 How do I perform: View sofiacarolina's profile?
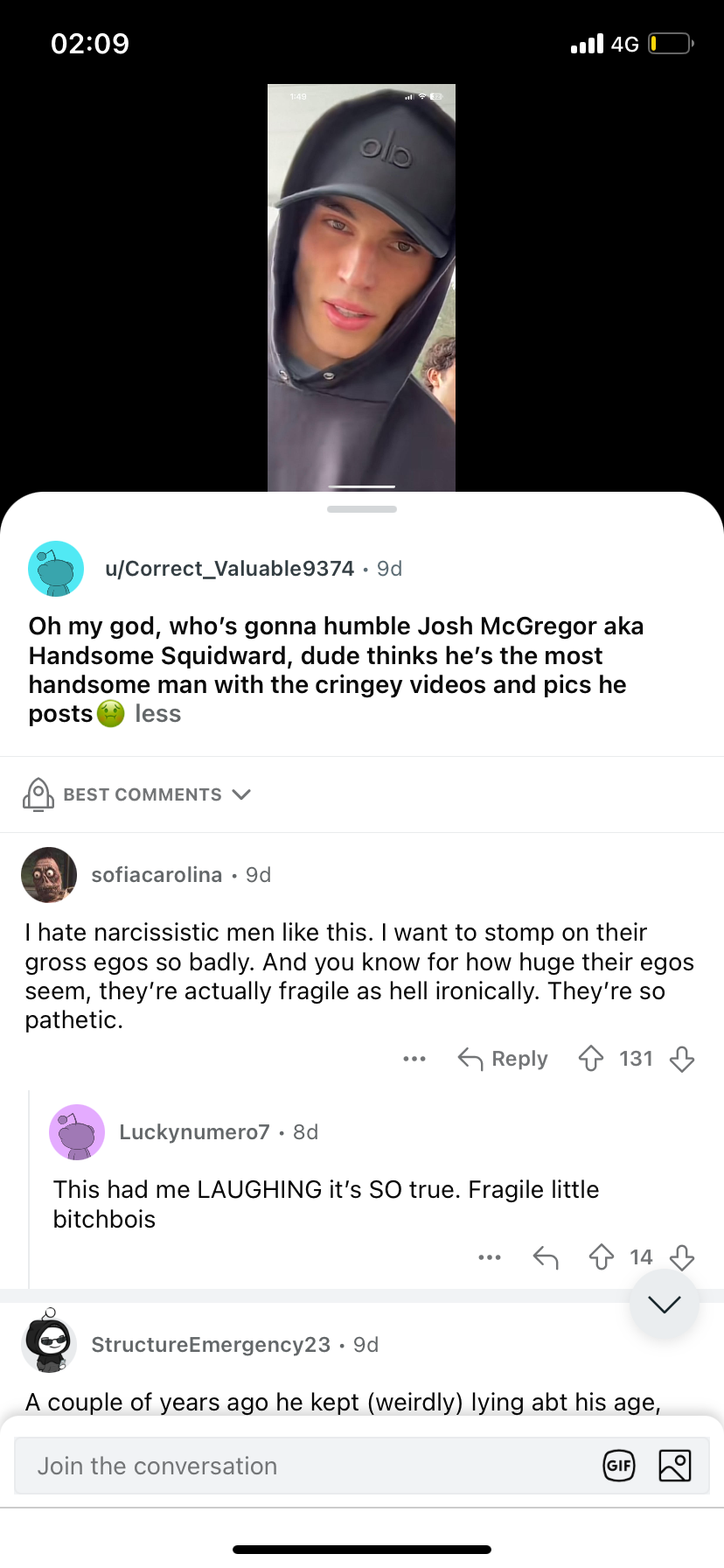point(157,875)
